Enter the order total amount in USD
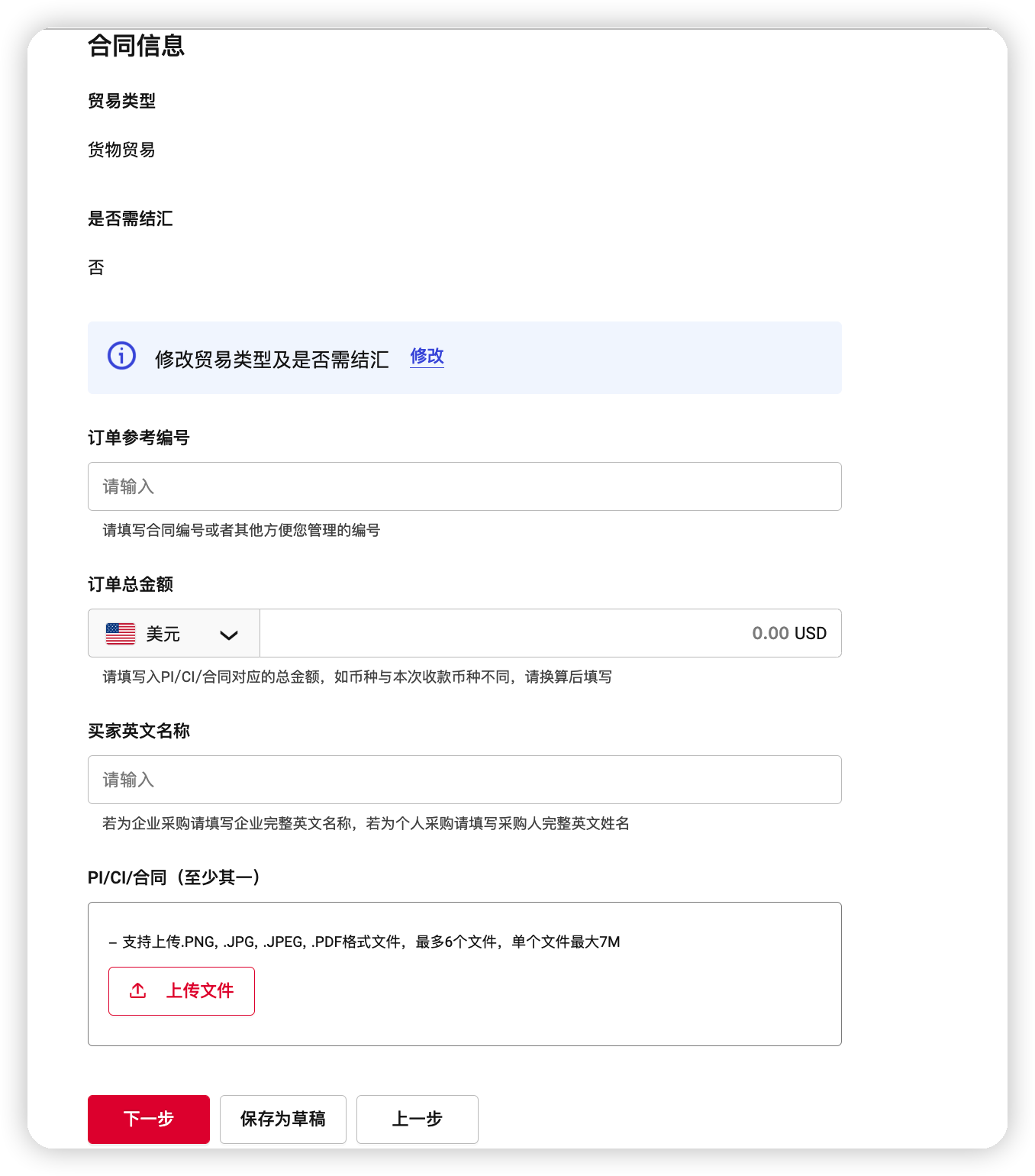 (x=550, y=633)
